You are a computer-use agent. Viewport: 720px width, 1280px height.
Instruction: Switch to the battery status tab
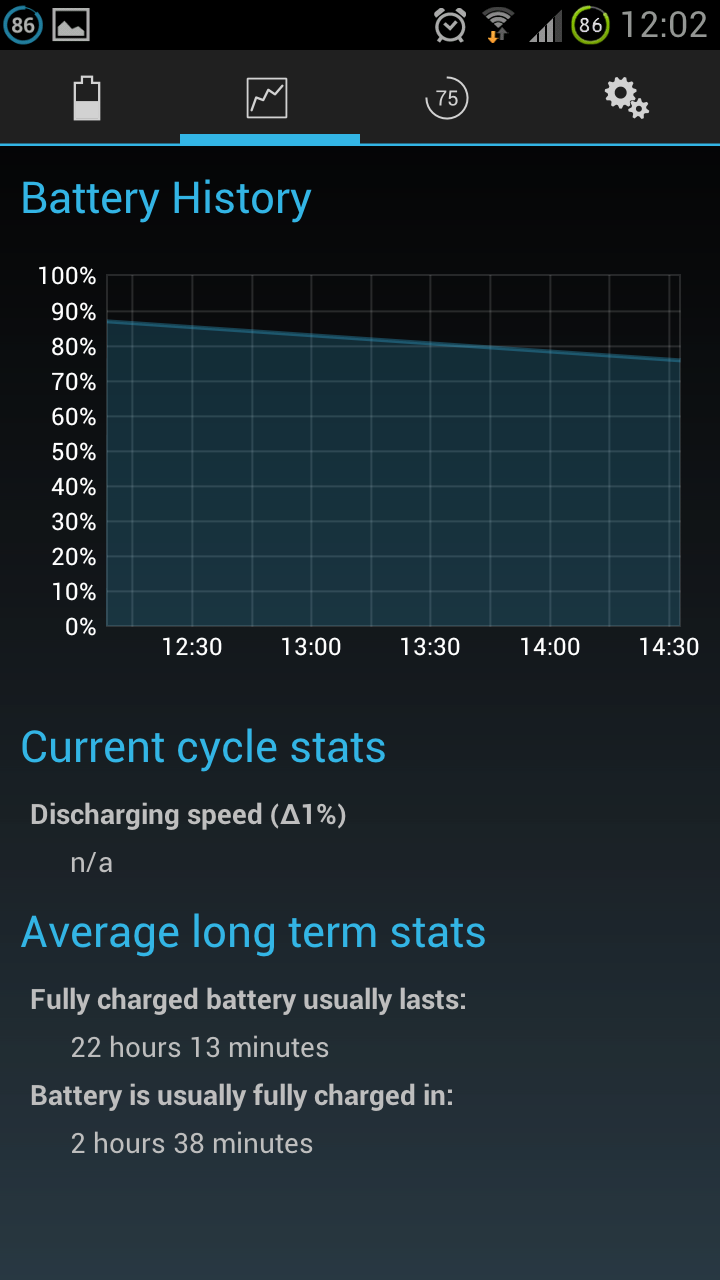pyautogui.click(x=88, y=98)
